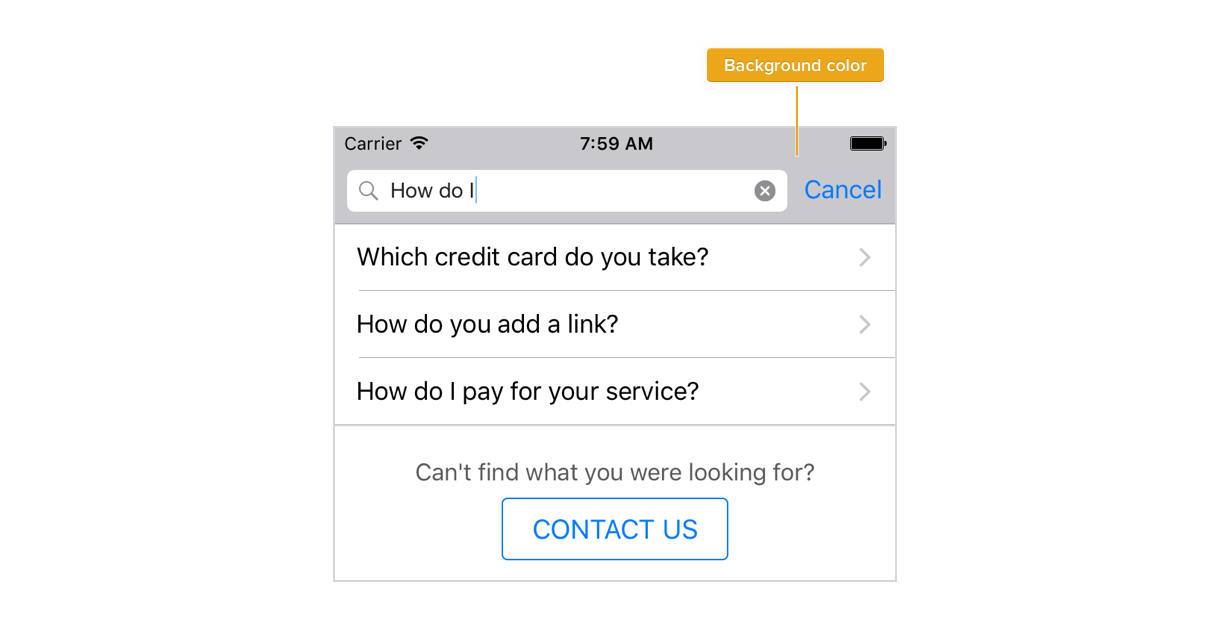The height and width of the screenshot is (620, 1230).
Task: Cancel the search
Action: tap(842, 190)
